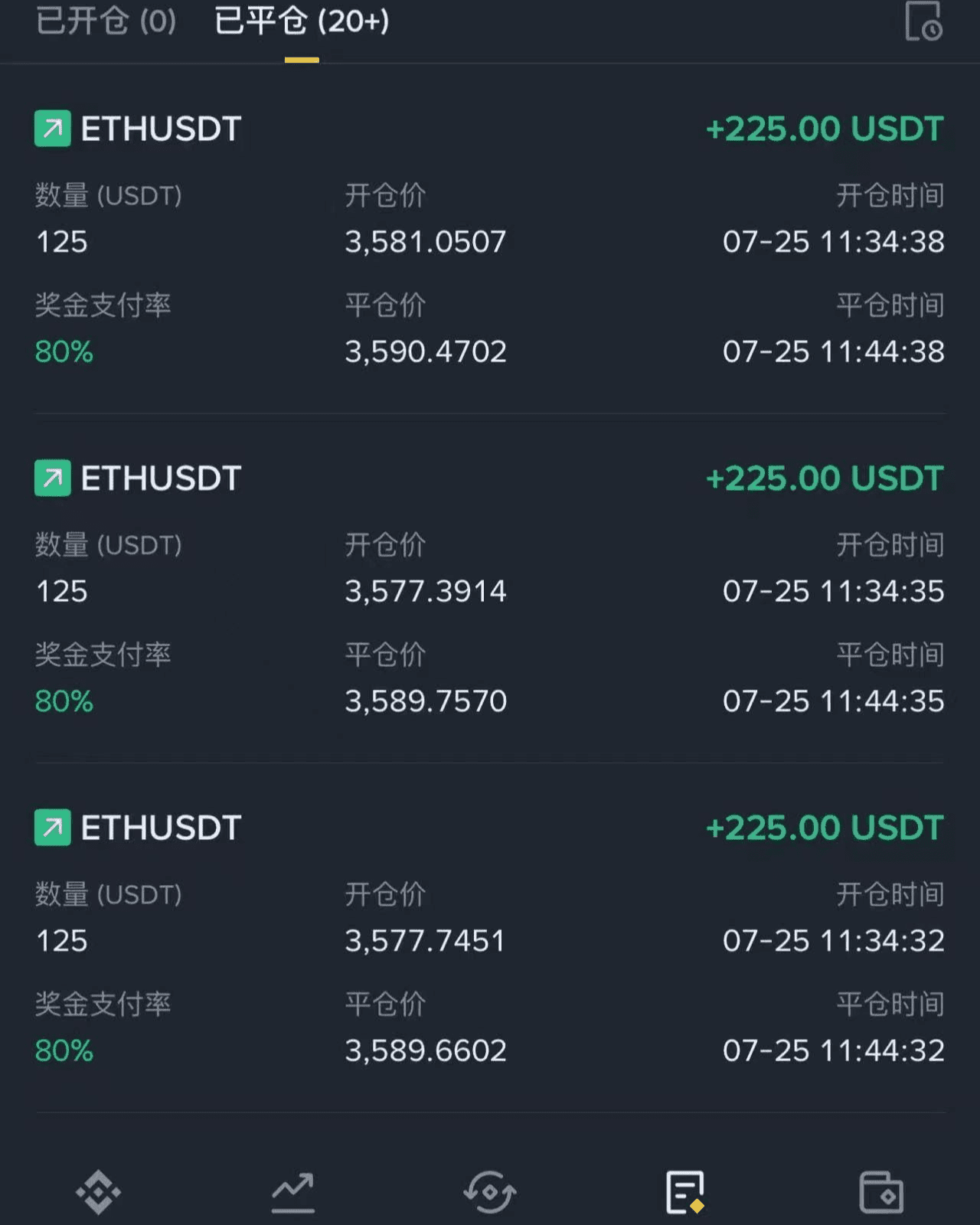Open the wallet tab
Image resolution: width=980 pixels, height=1225 pixels.
coord(881,1191)
